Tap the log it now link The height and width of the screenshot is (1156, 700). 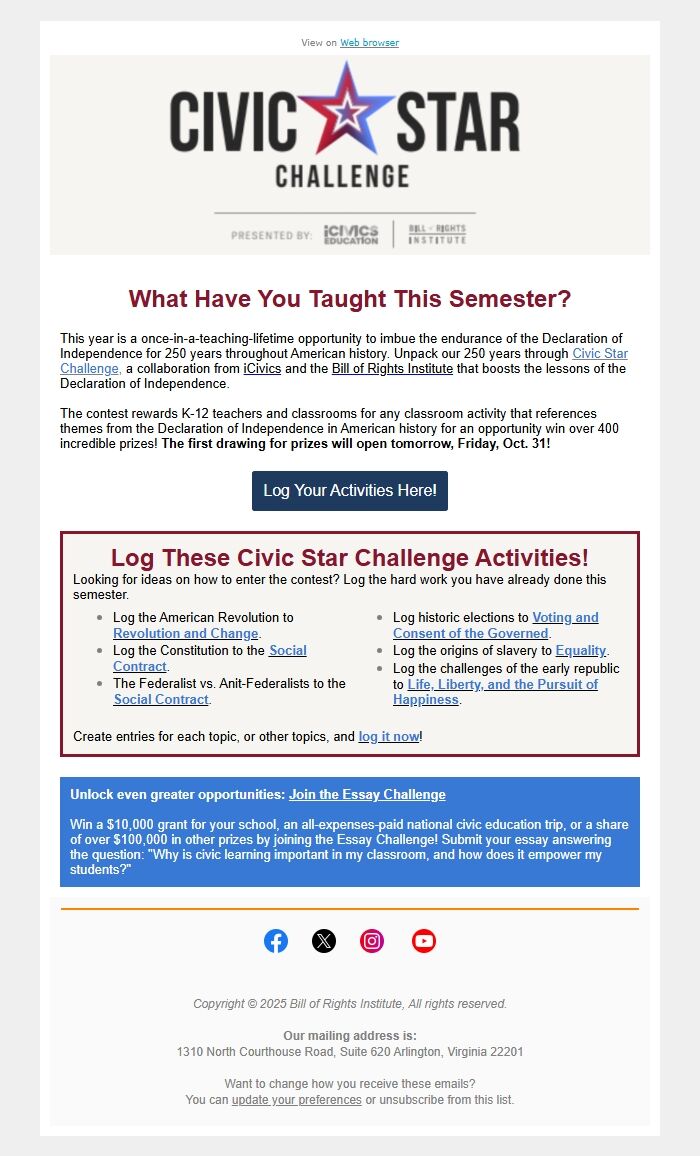pos(389,737)
